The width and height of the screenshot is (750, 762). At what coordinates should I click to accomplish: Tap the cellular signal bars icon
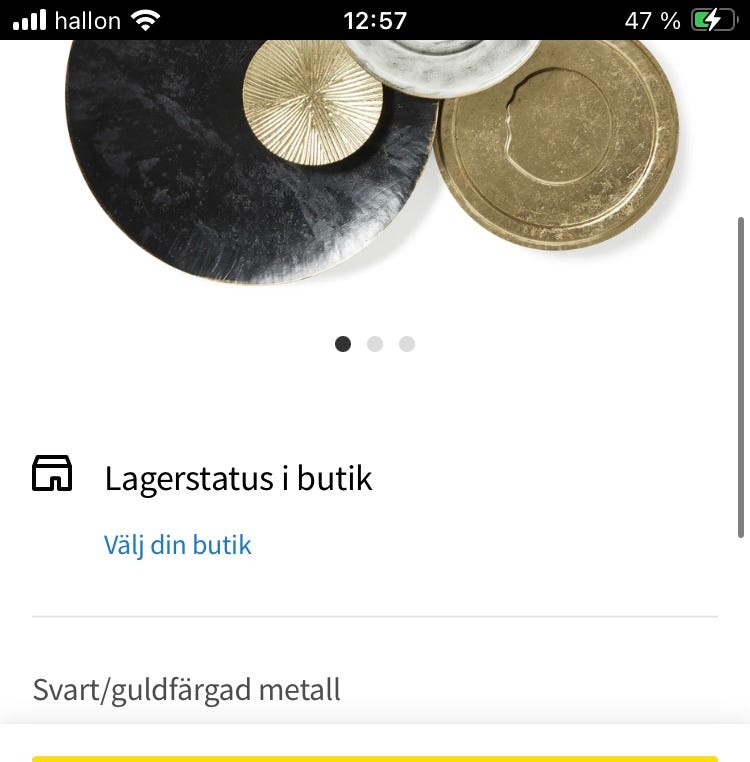(x=29, y=19)
